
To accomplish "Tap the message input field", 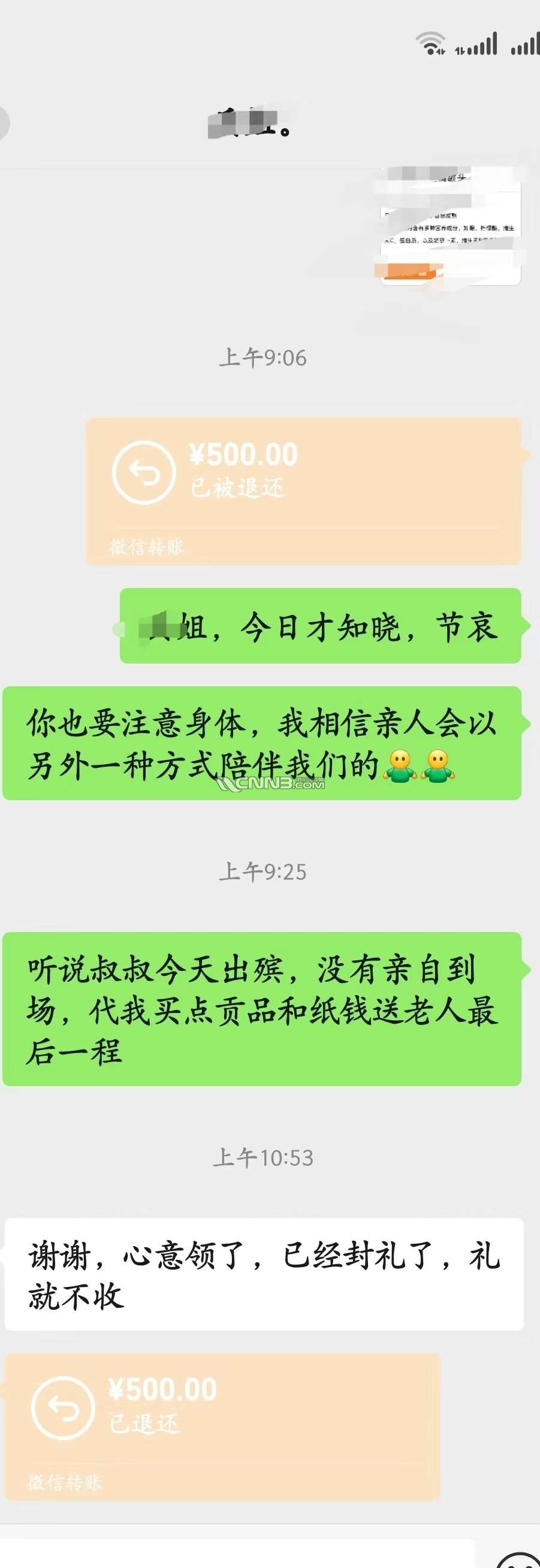I will 237,1555.
